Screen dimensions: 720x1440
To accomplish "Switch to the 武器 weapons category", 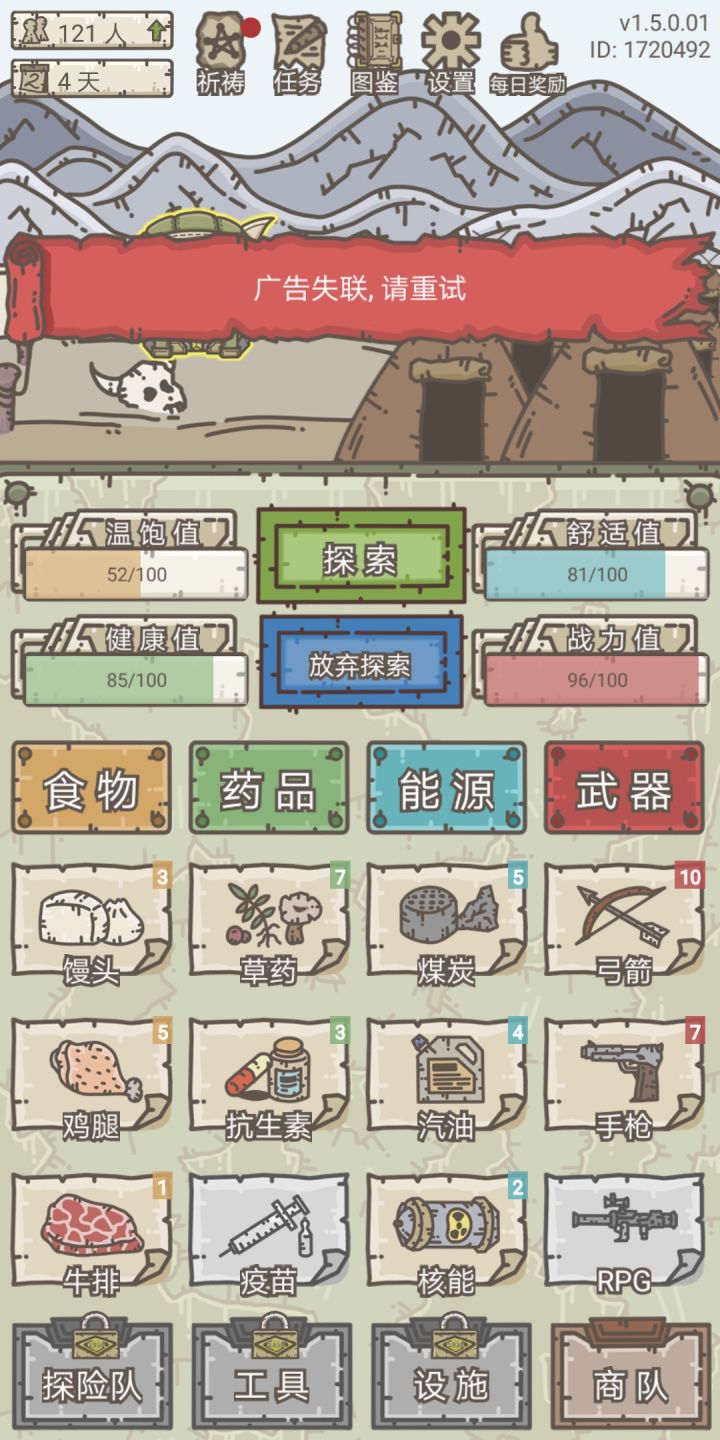I will pos(630,788).
